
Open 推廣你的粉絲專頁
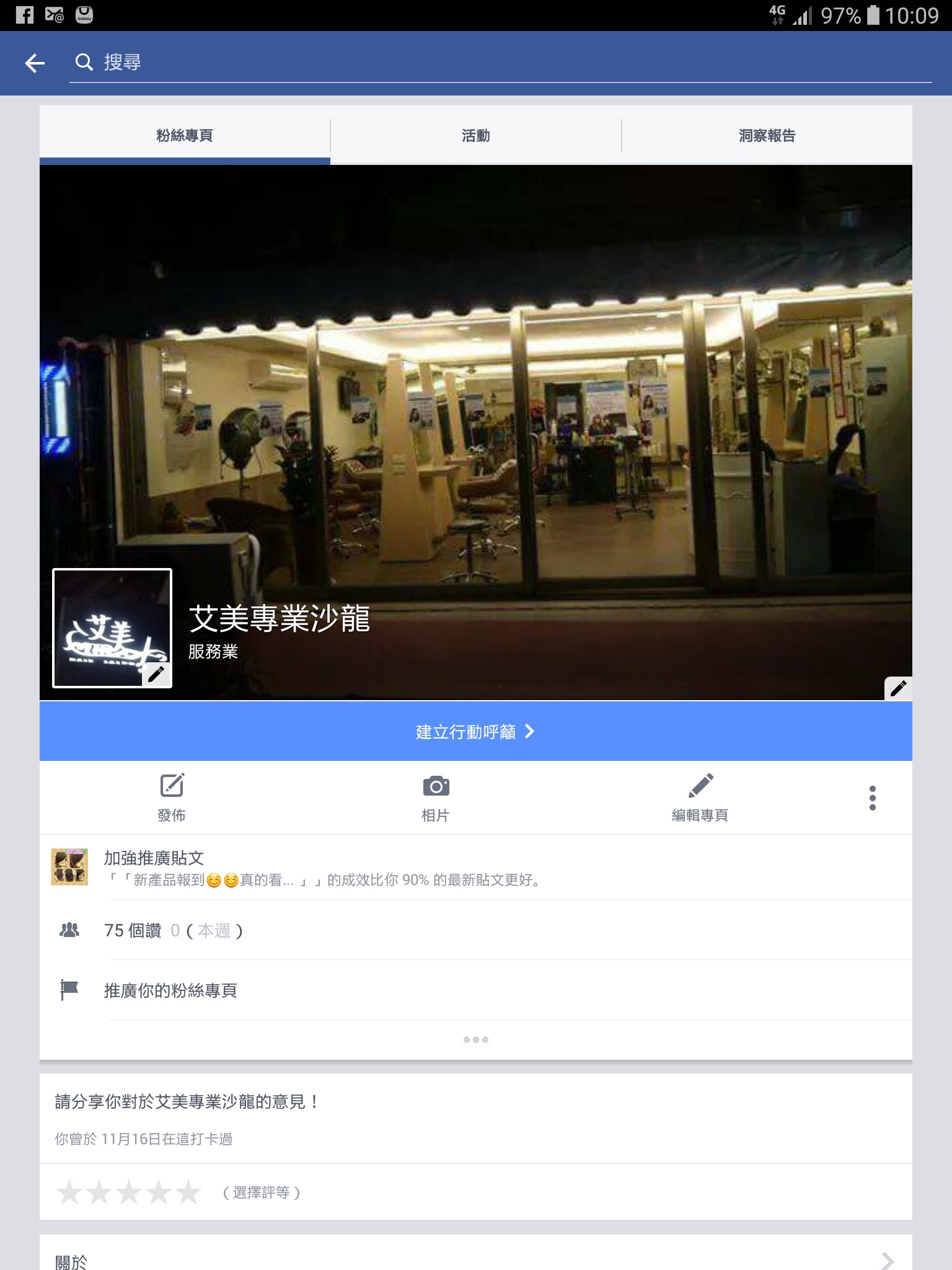click(475, 990)
